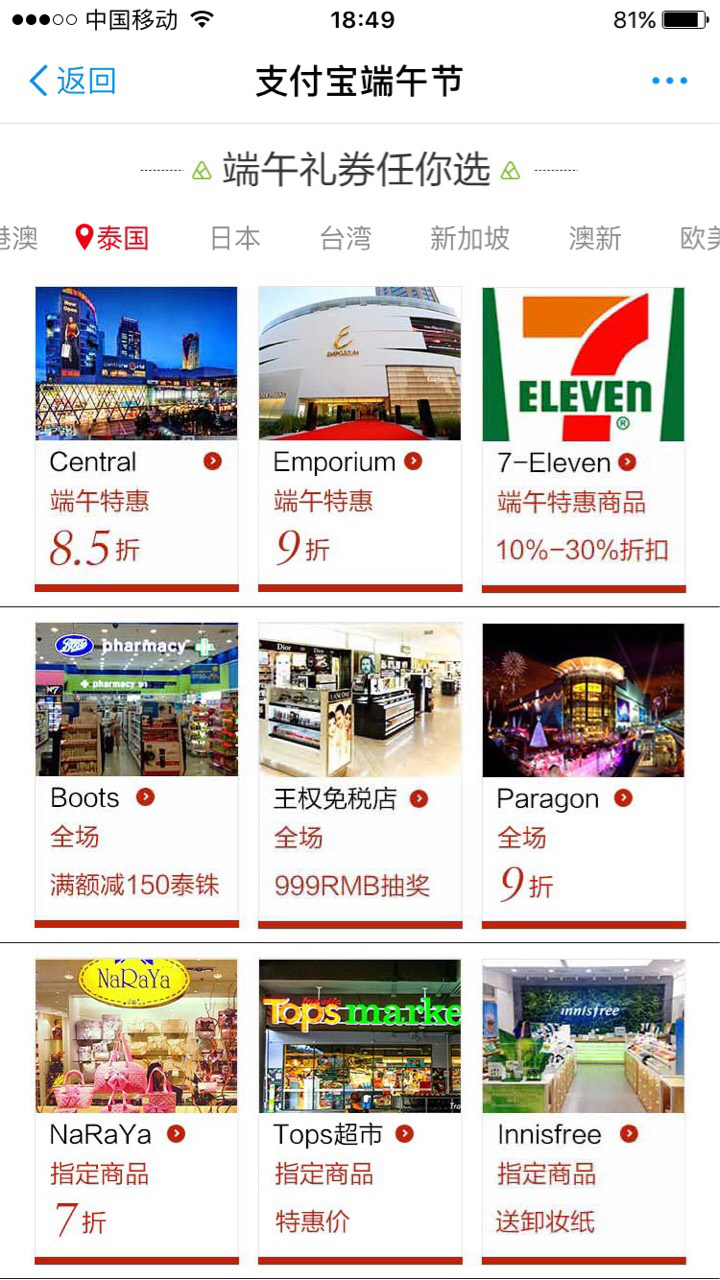Image resolution: width=720 pixels, height=1280 pixels.
Task: Switch to the 日本 tab
Action: coord(235,238)
